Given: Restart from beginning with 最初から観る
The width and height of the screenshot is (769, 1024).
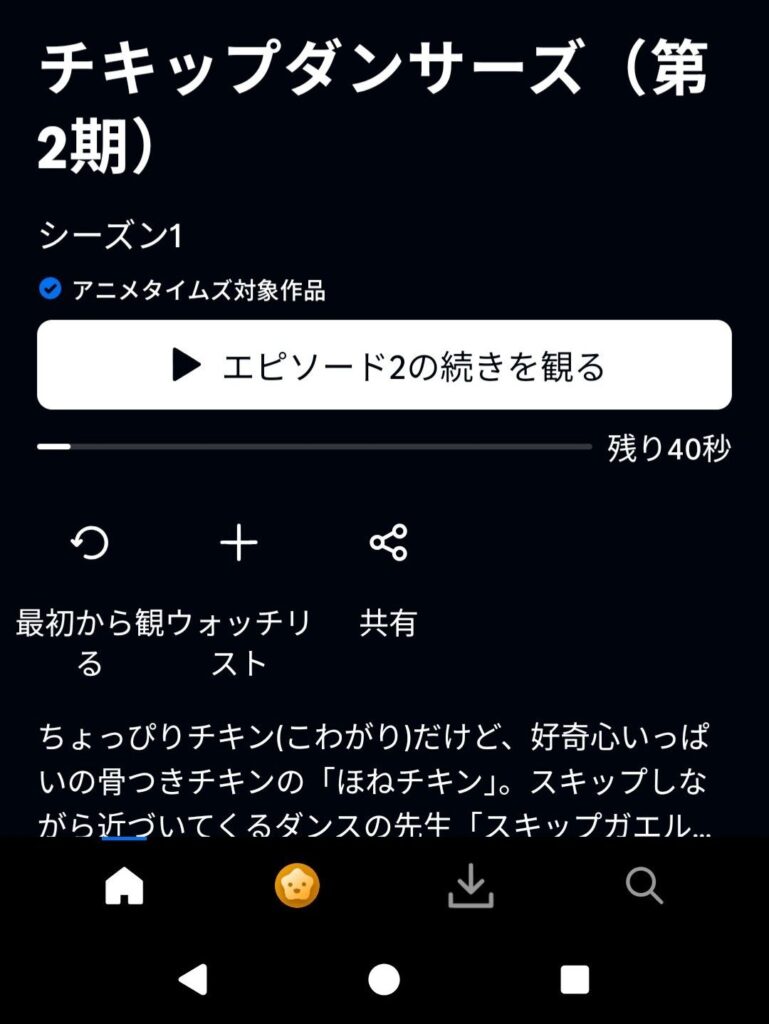Looking at the screenshot, I should pyautogui.click(x=90, y=543).
